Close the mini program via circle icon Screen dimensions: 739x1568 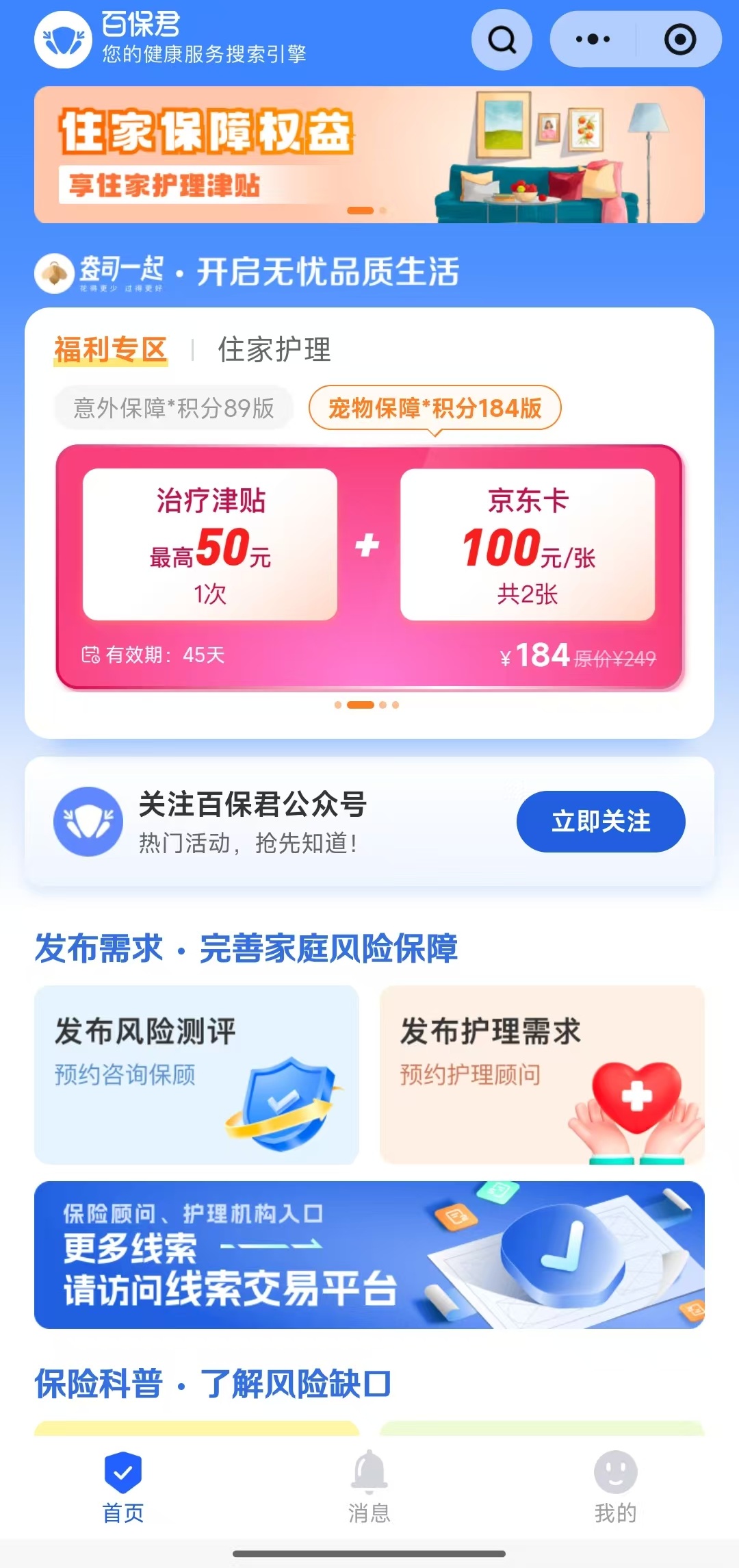coord(680,40)
